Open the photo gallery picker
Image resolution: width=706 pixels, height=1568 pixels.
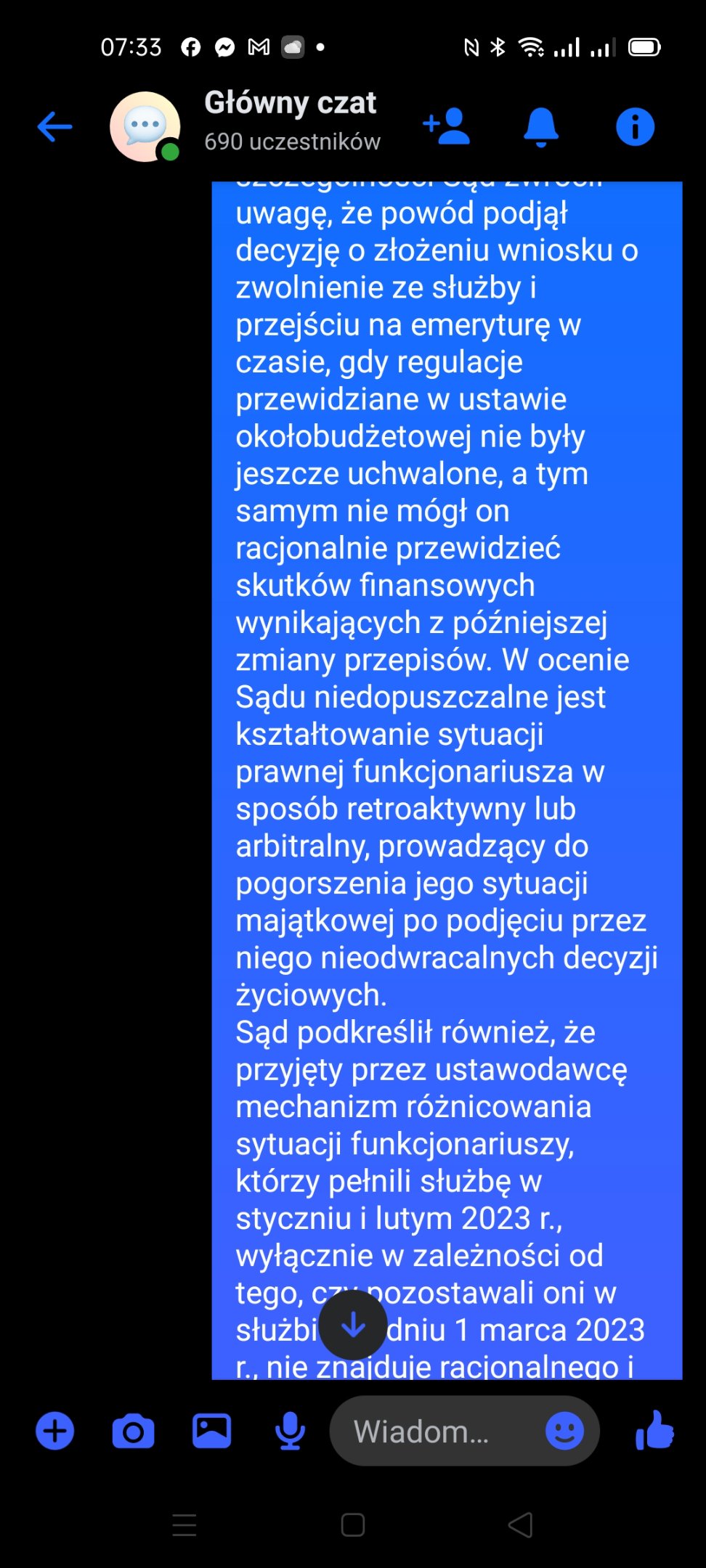(x=212, y=1432)
